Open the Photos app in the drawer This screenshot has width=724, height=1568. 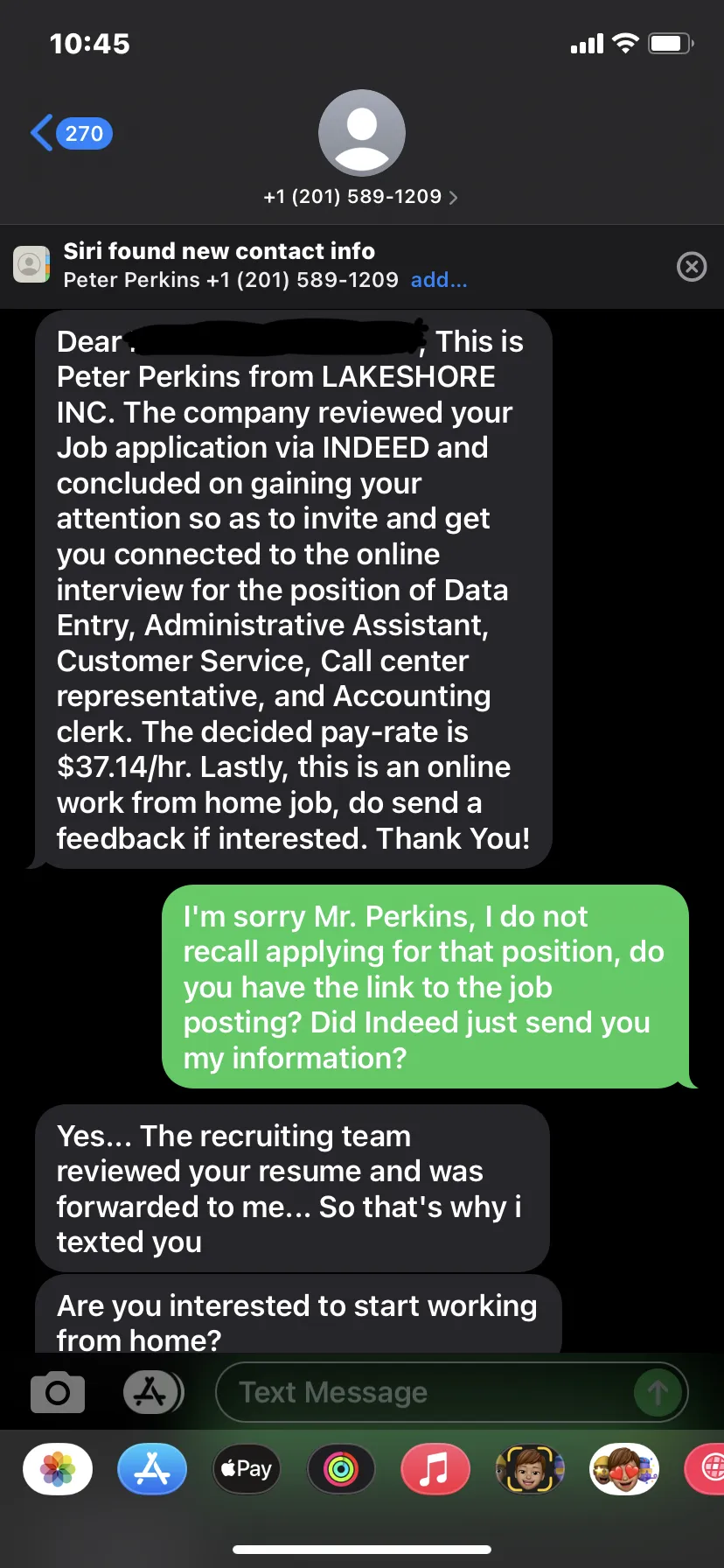(x=58, y=1469)
